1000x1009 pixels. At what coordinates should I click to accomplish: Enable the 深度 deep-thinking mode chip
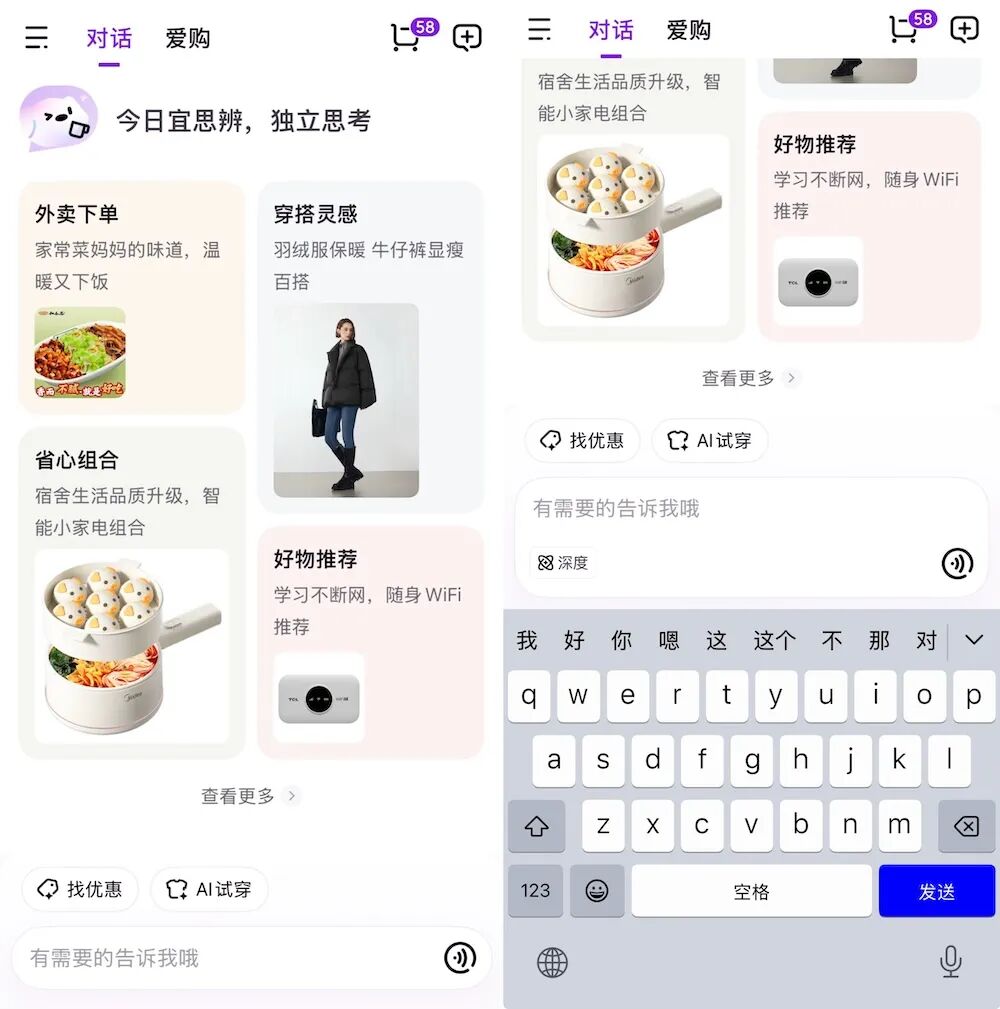tap(563, 563)
